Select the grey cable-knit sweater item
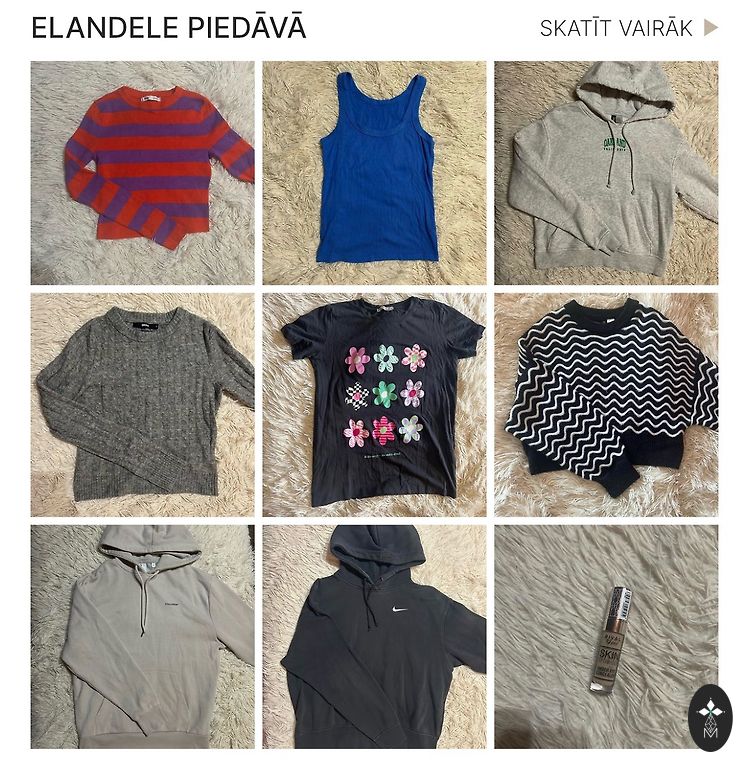 pyautogui.click(x=142, y=405)
